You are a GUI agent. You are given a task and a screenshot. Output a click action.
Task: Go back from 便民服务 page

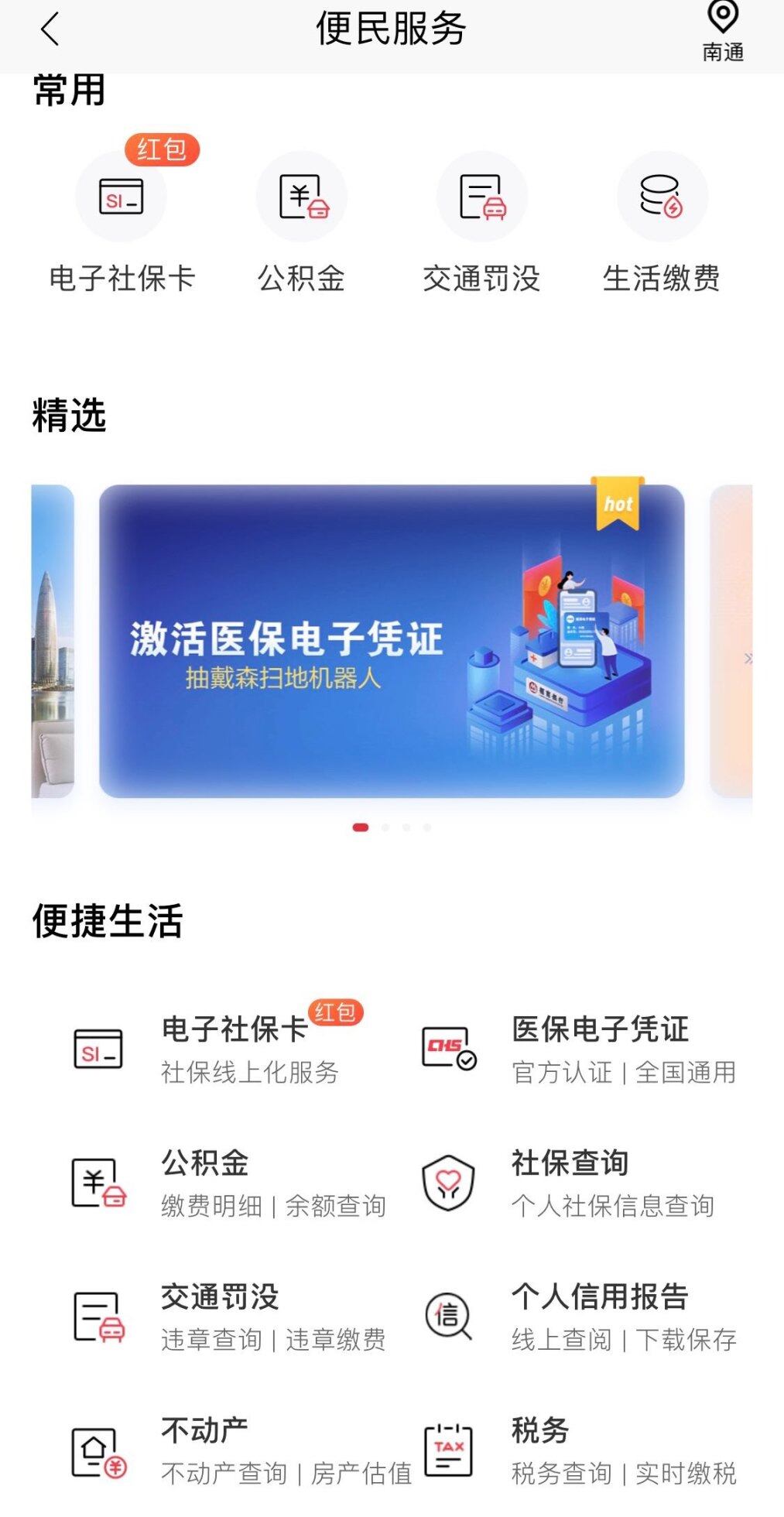[x=50, y=30]
